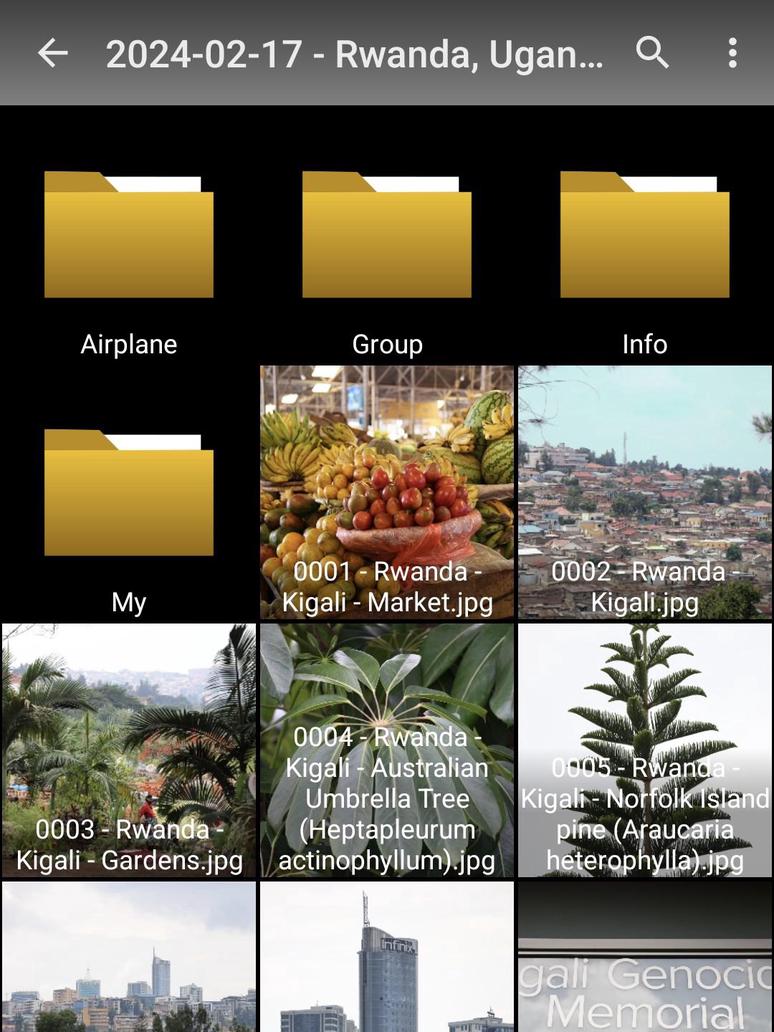The height and width of the screenshot is (1032, 774).
Task: Tap the 0001 Rwanda Kigali Market filename label
Action: (387, 587)
